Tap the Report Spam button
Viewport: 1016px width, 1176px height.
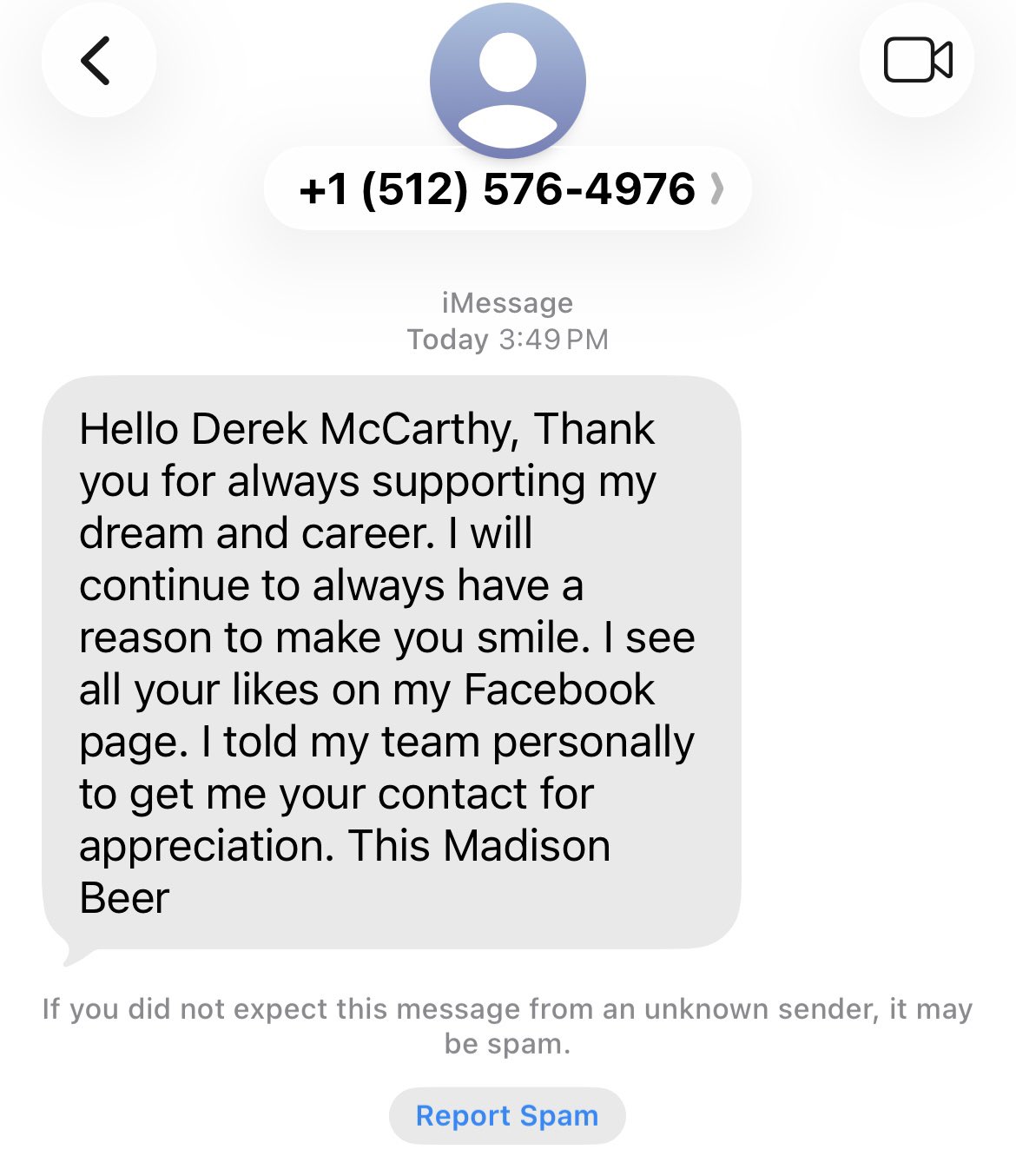click(507, 1116)
